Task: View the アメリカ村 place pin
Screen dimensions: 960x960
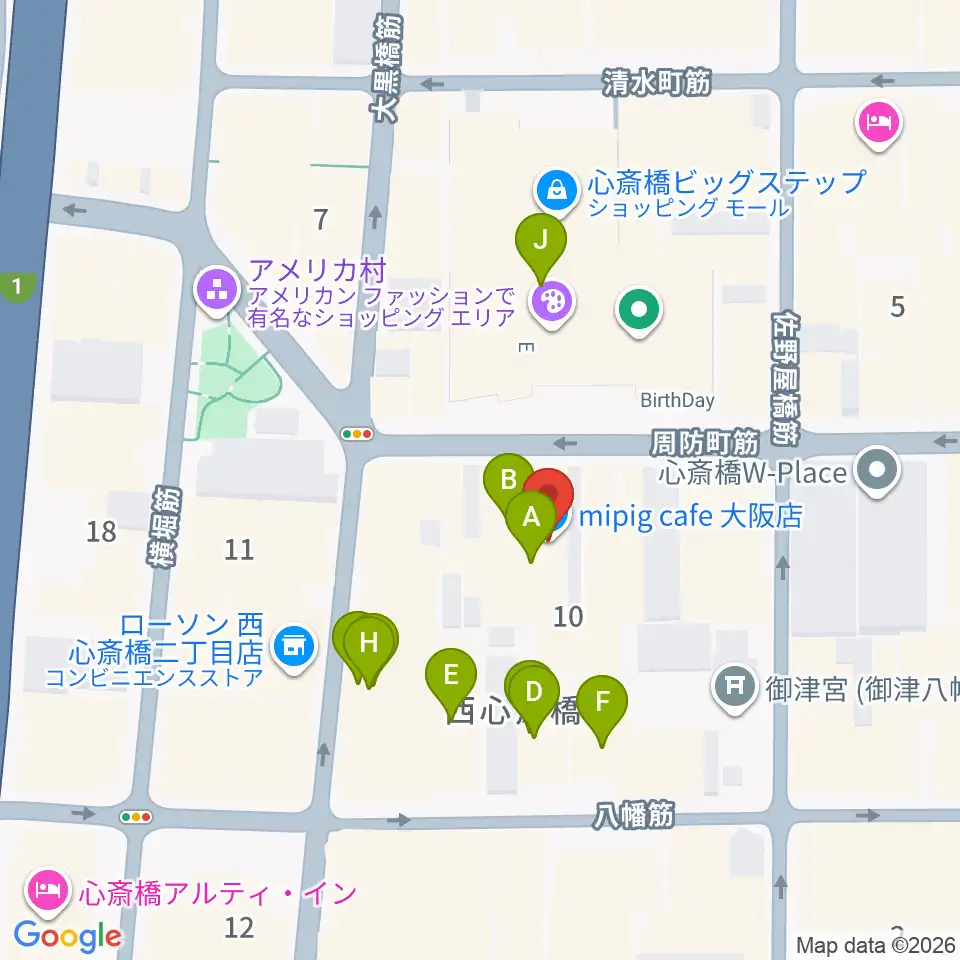Action: [217, 292]
